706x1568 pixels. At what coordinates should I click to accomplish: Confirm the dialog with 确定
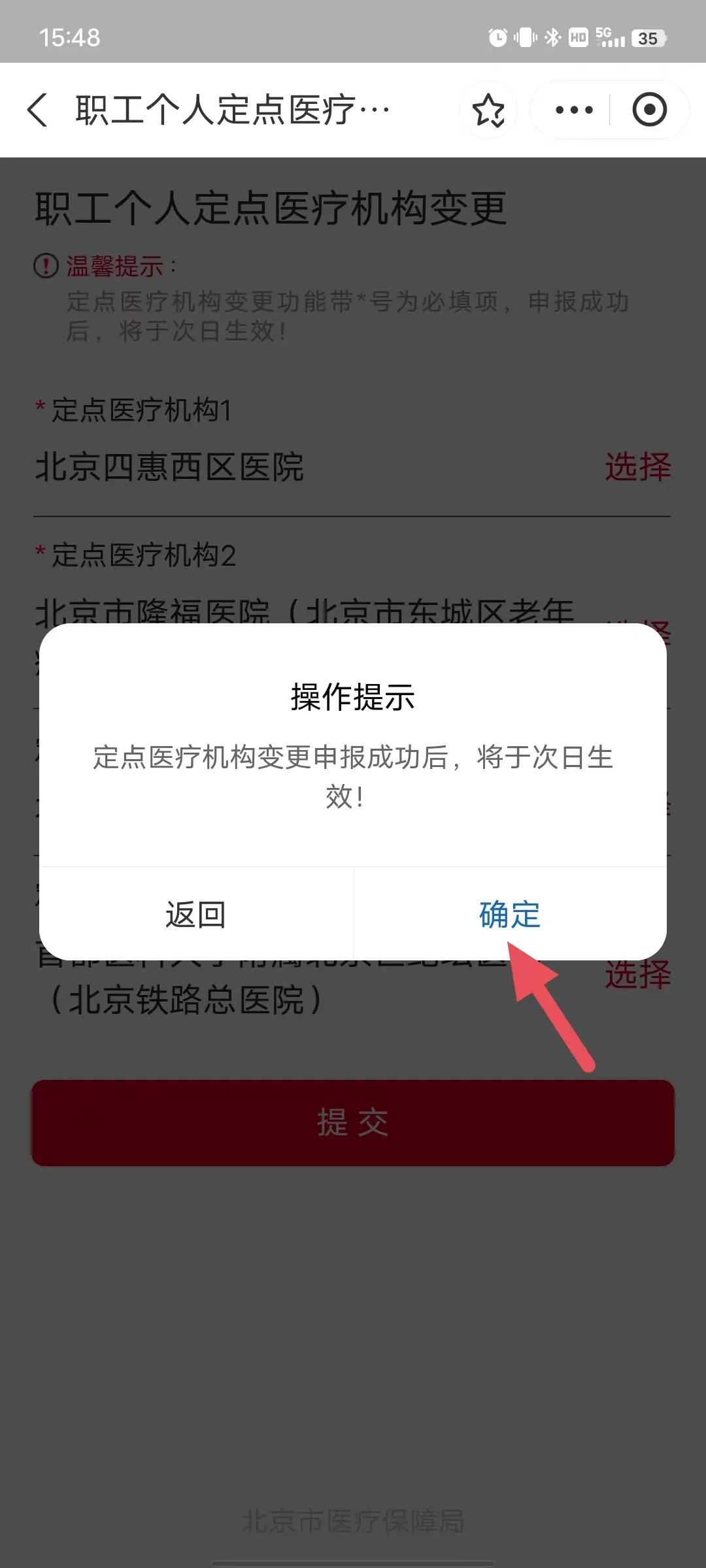(x=509, y=914)
